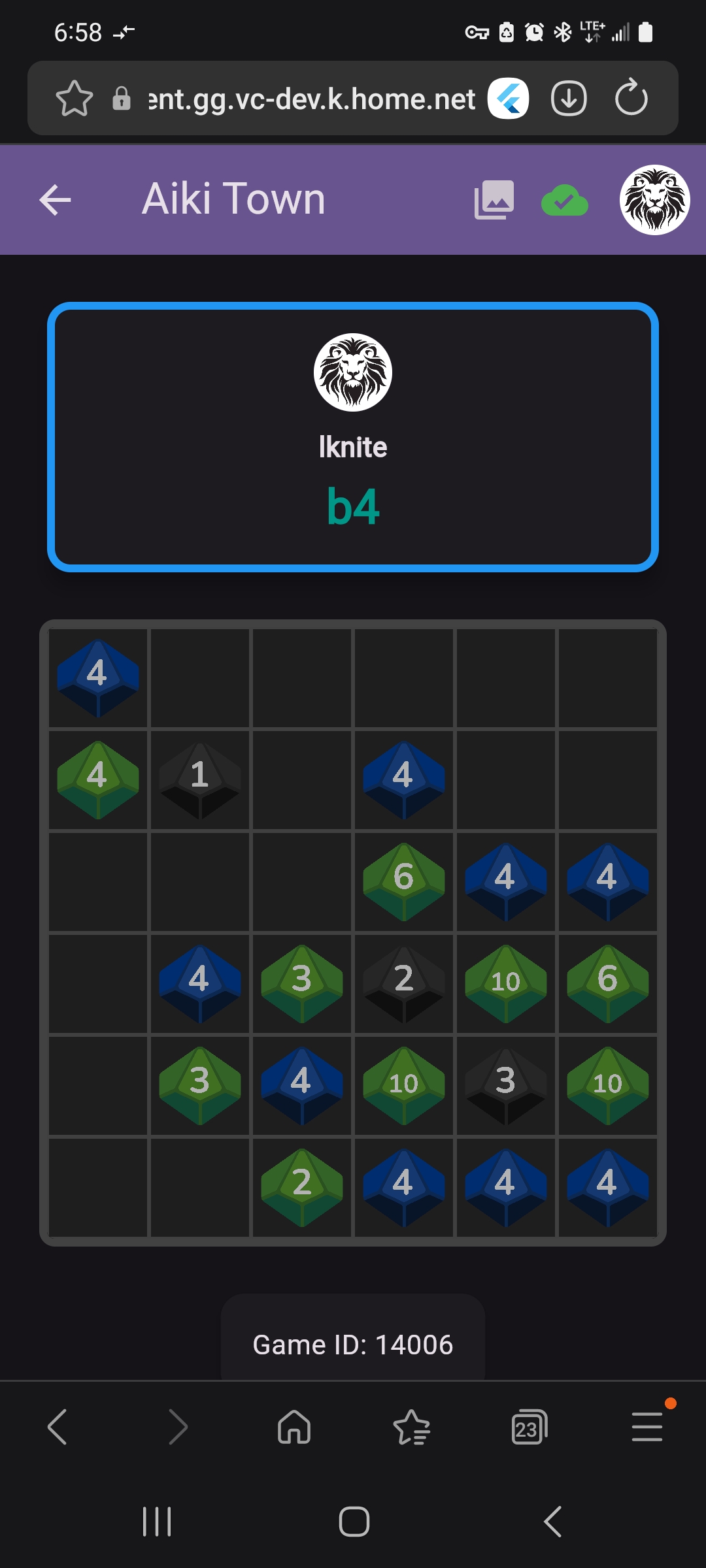Tap the green cloud sync icon
Screen dimensions: 706x1568
(x=565, y=201)
